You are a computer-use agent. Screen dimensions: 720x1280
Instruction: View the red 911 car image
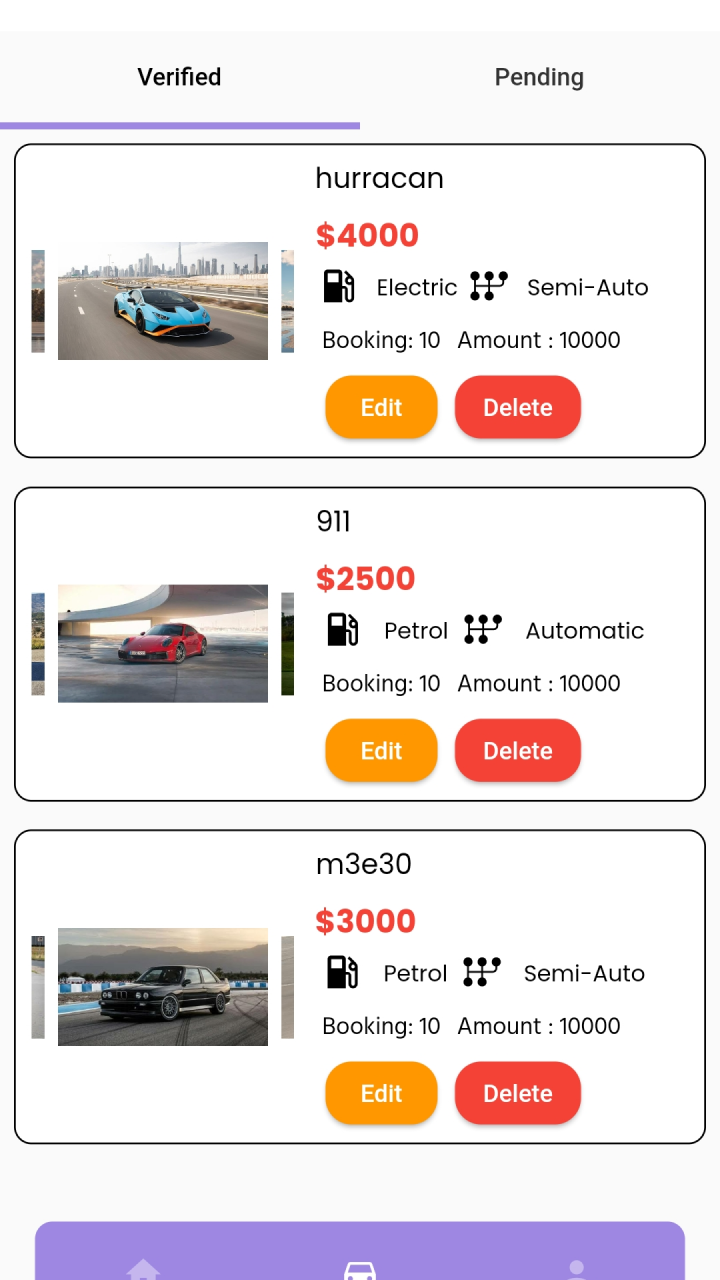162,642
